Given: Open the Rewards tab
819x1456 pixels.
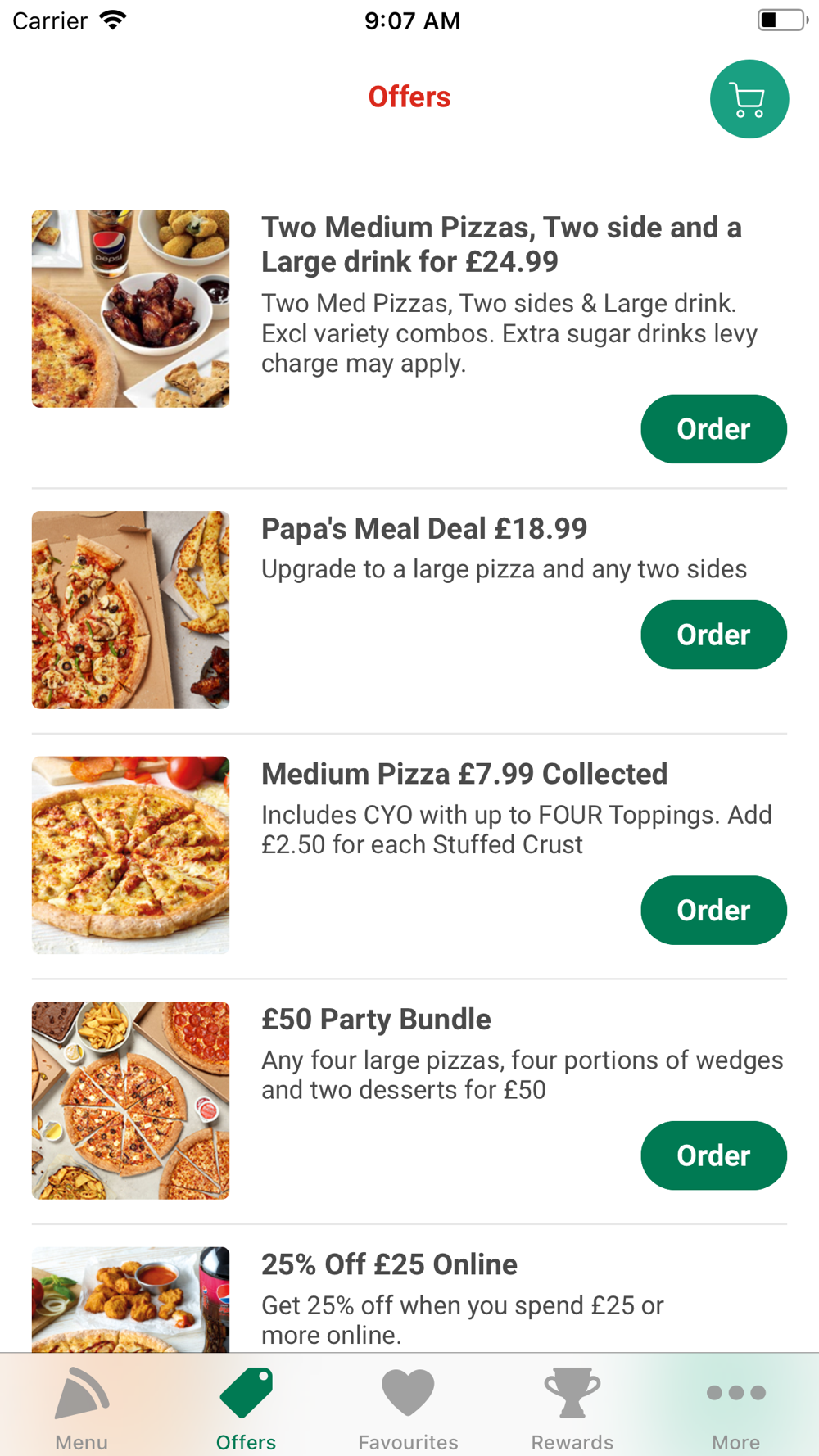Looking at the screenshot, I should (x=572, y=1408).
